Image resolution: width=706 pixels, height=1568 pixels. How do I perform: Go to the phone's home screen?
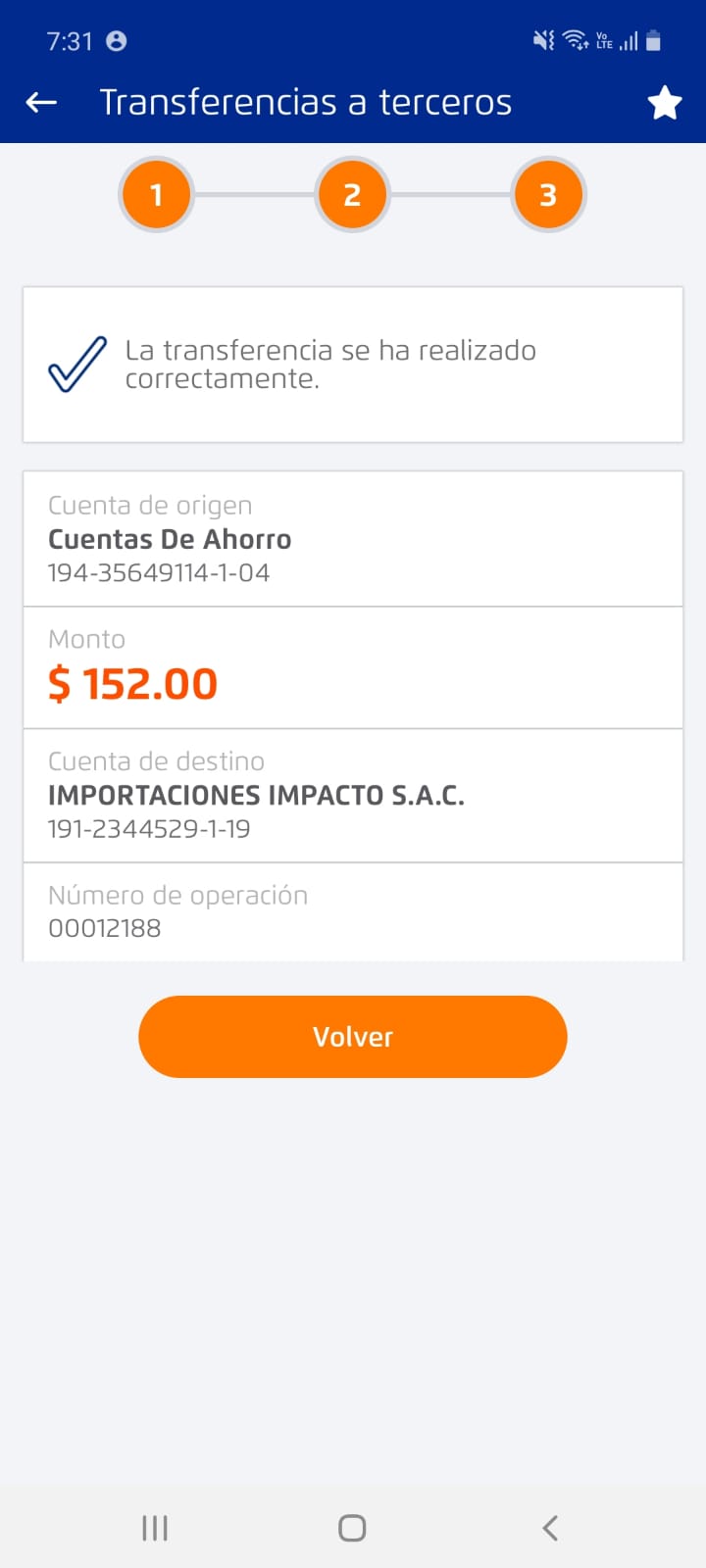click(x=352, y=1528)
